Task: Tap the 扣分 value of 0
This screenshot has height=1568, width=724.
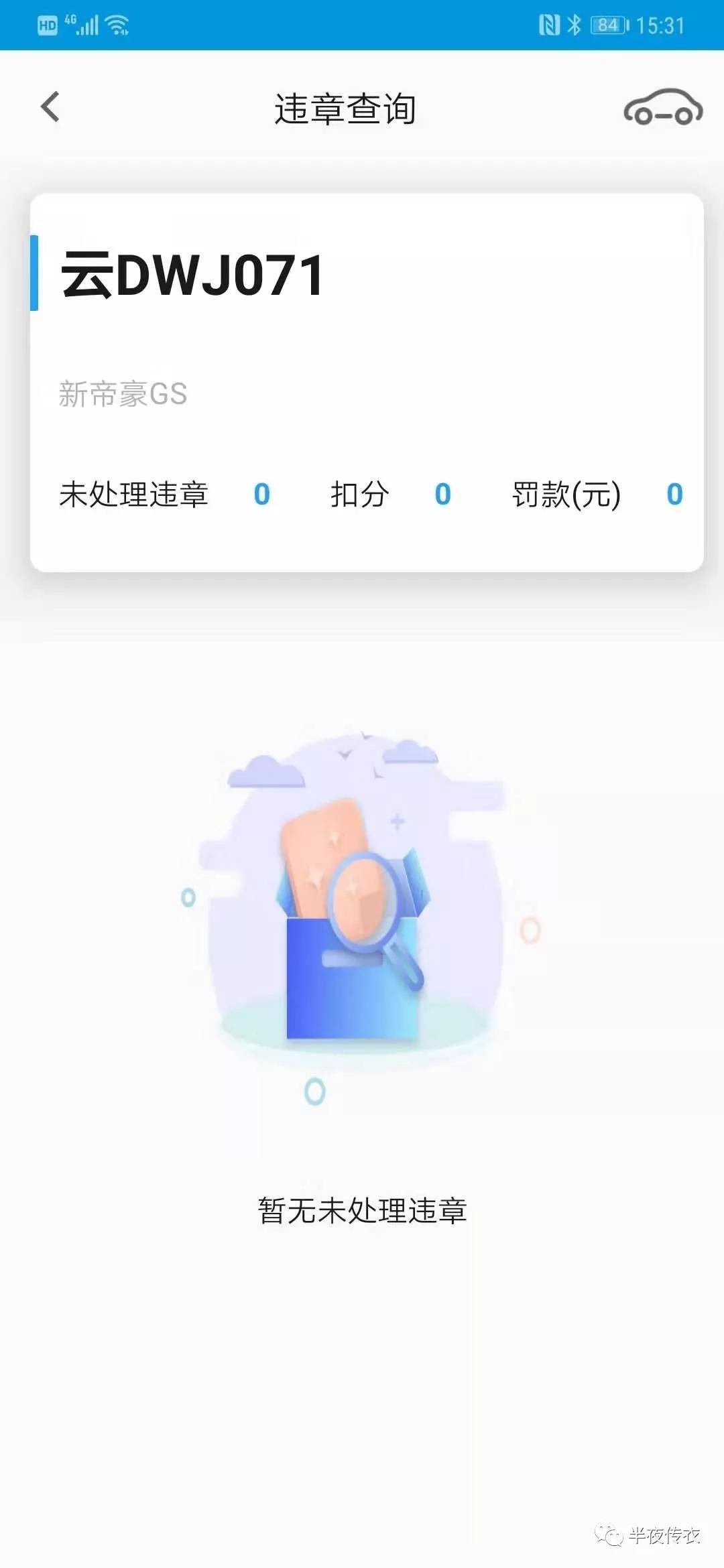Action: (359, 494)
